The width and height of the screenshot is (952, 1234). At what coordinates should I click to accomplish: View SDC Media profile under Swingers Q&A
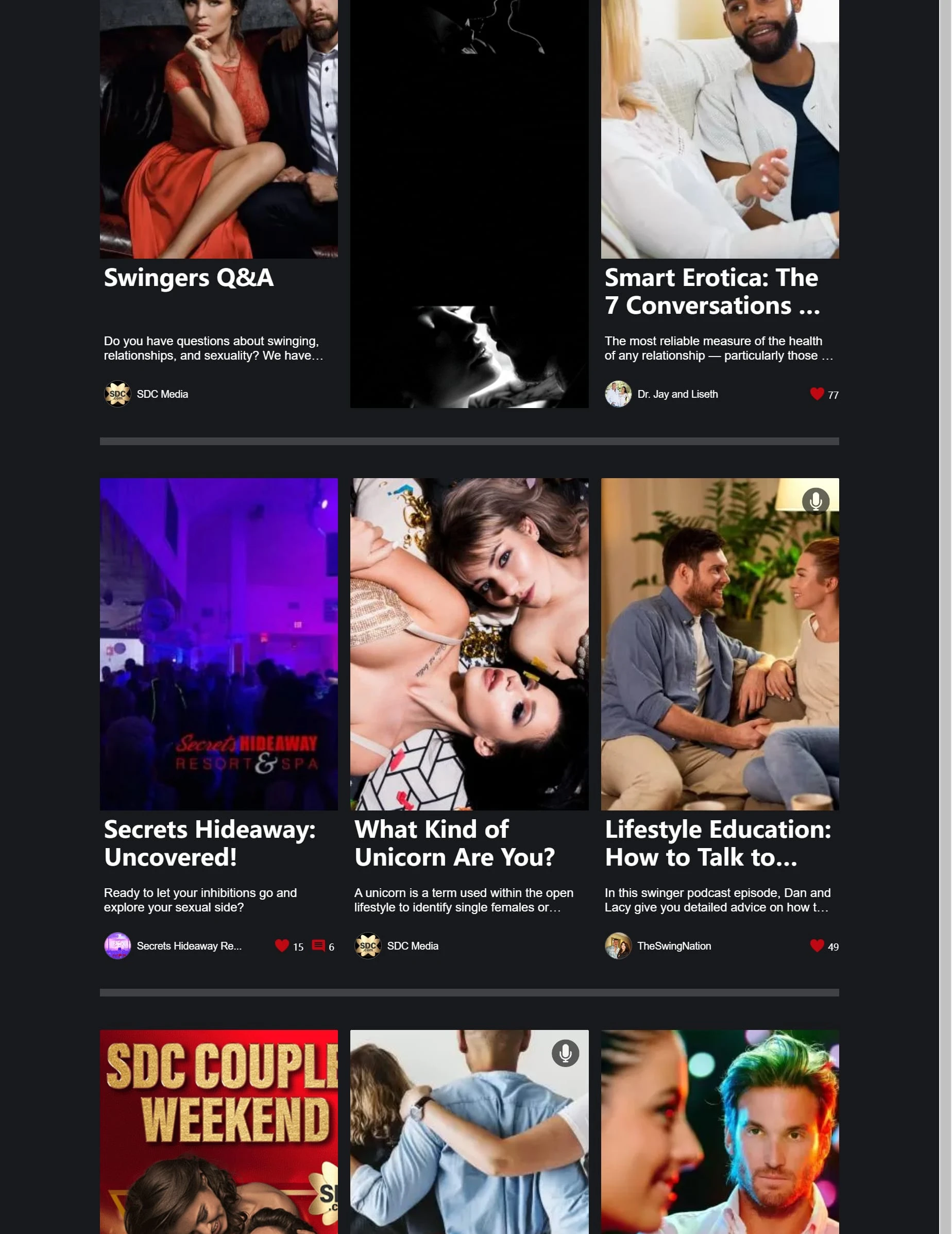(162, 394)
